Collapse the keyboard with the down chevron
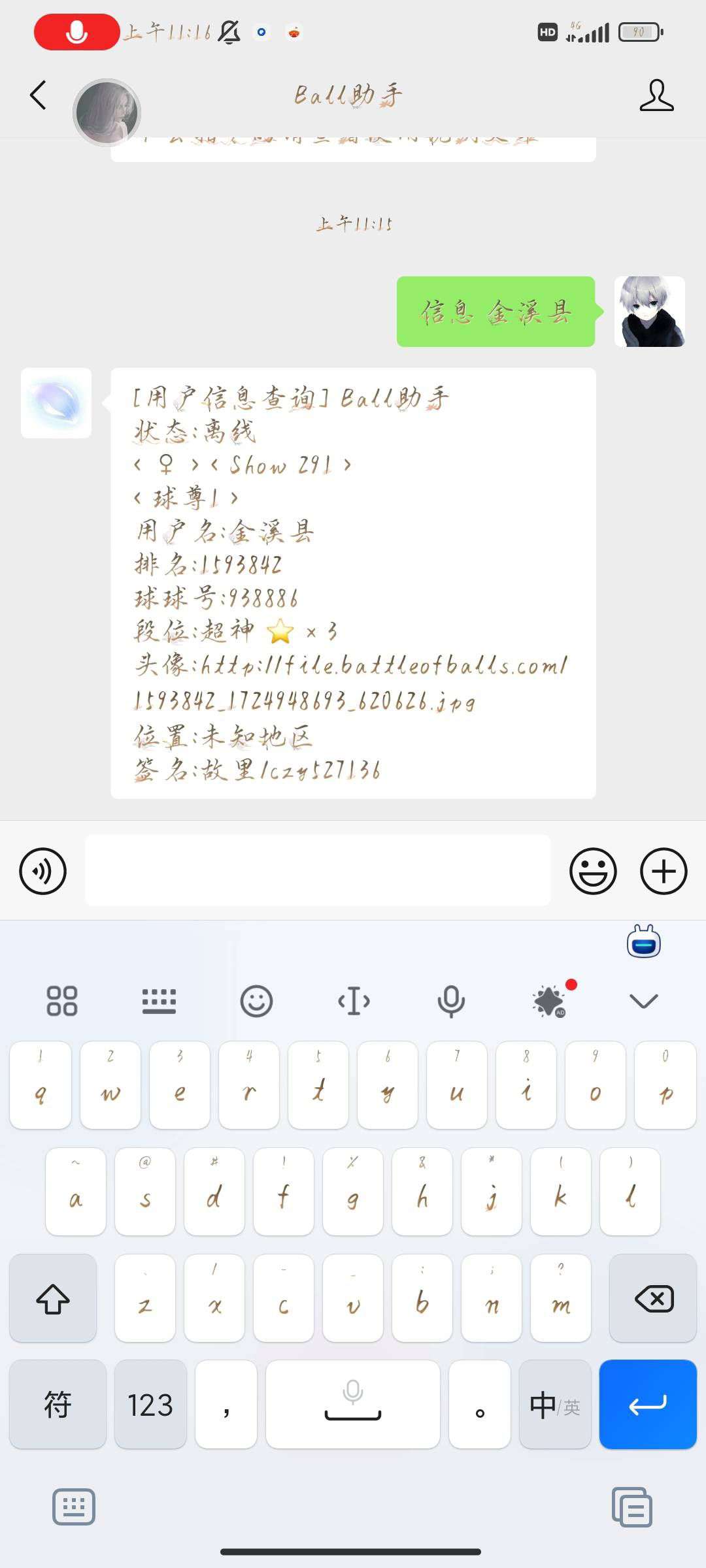706x1568 pixels. click(x=644, y=1001)
